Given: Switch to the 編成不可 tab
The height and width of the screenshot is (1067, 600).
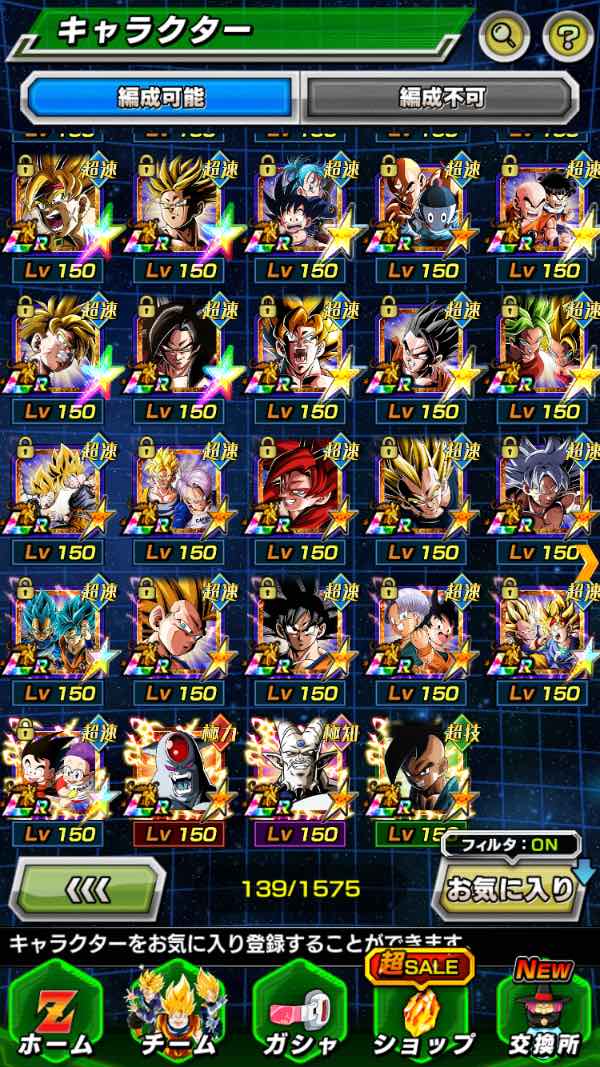Looking at the screenshot, I should click(x=441, y=98).
